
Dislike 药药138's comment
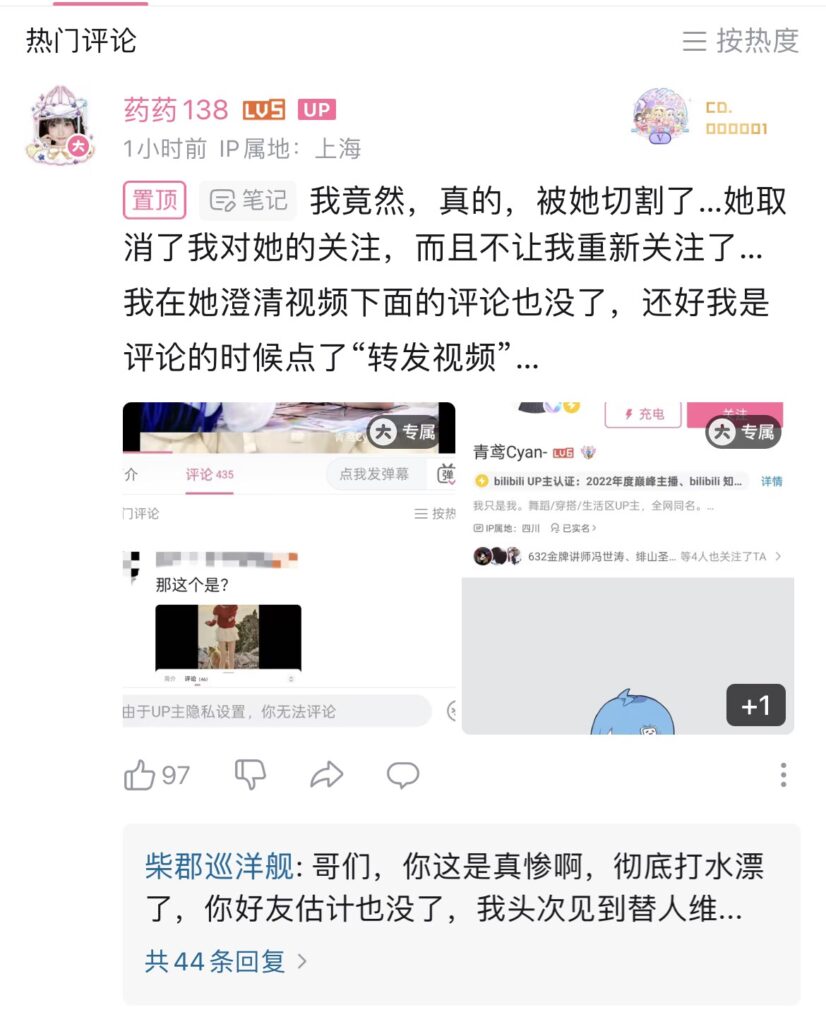pos(250,774)
